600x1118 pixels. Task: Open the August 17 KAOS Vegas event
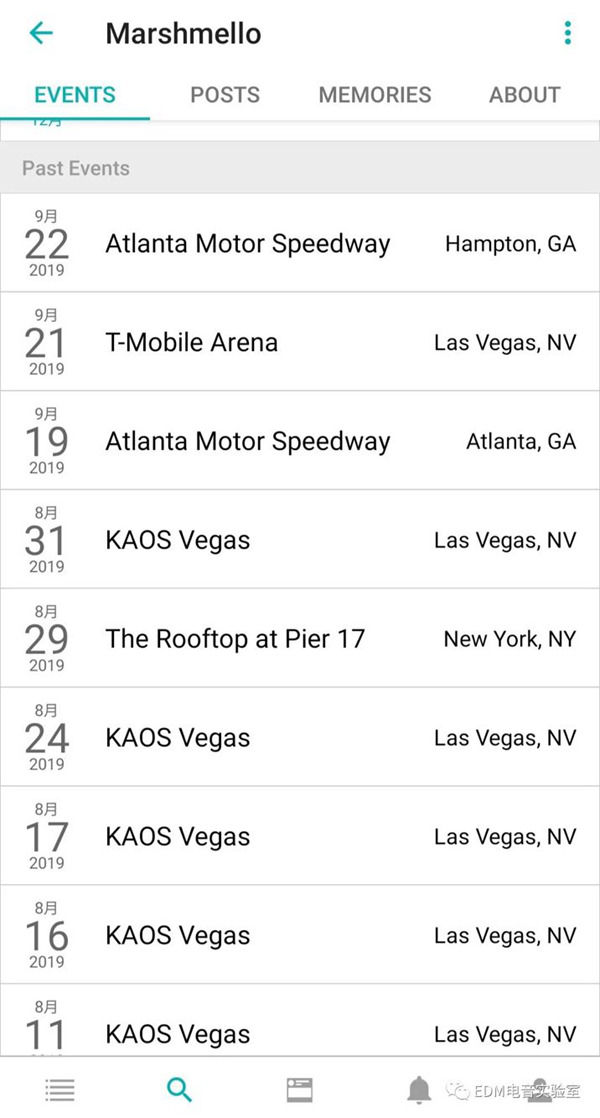(300, 836)
